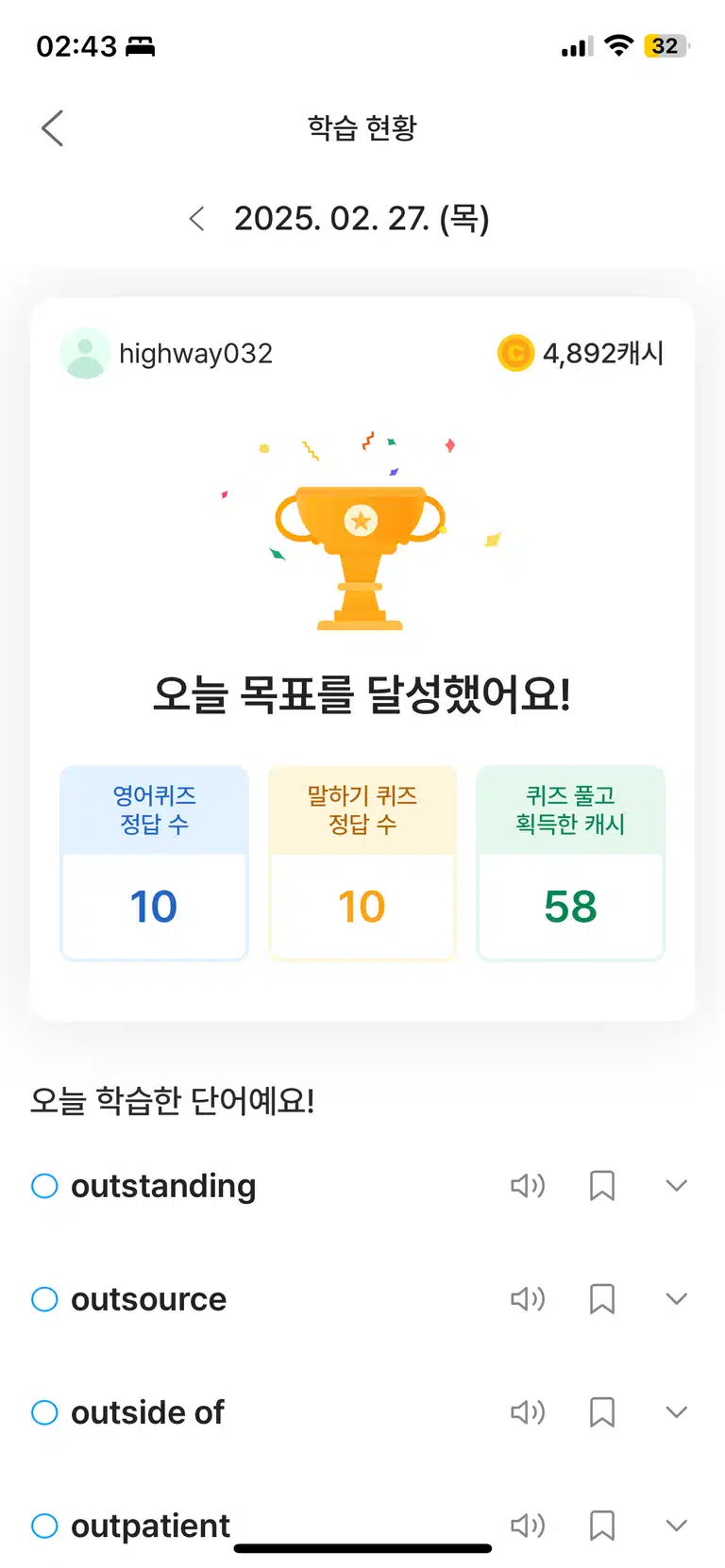Bookmark the word outstanding

click(x=602, y=1186)
